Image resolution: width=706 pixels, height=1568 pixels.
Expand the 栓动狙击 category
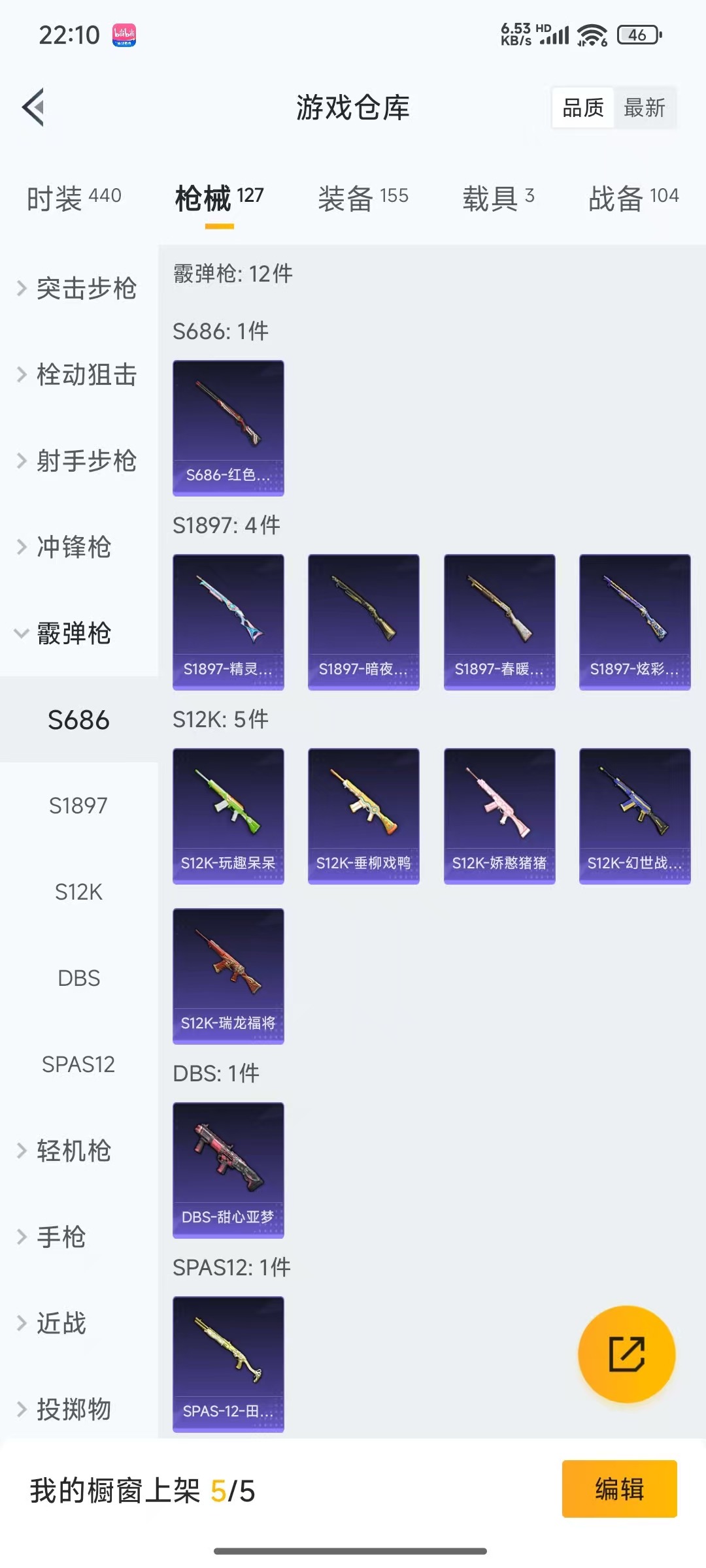tap(78, 374)
